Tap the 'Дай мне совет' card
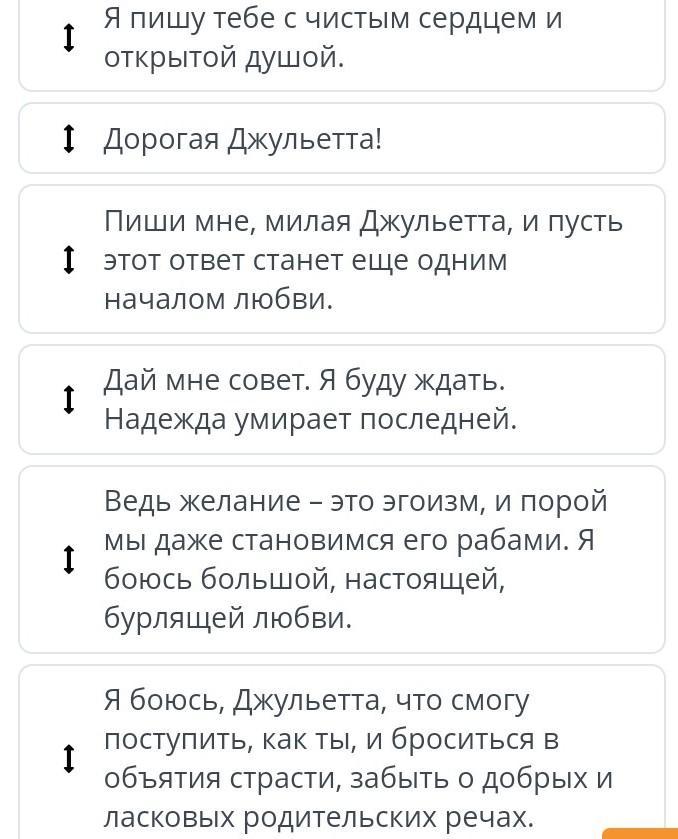 [341, 400]
